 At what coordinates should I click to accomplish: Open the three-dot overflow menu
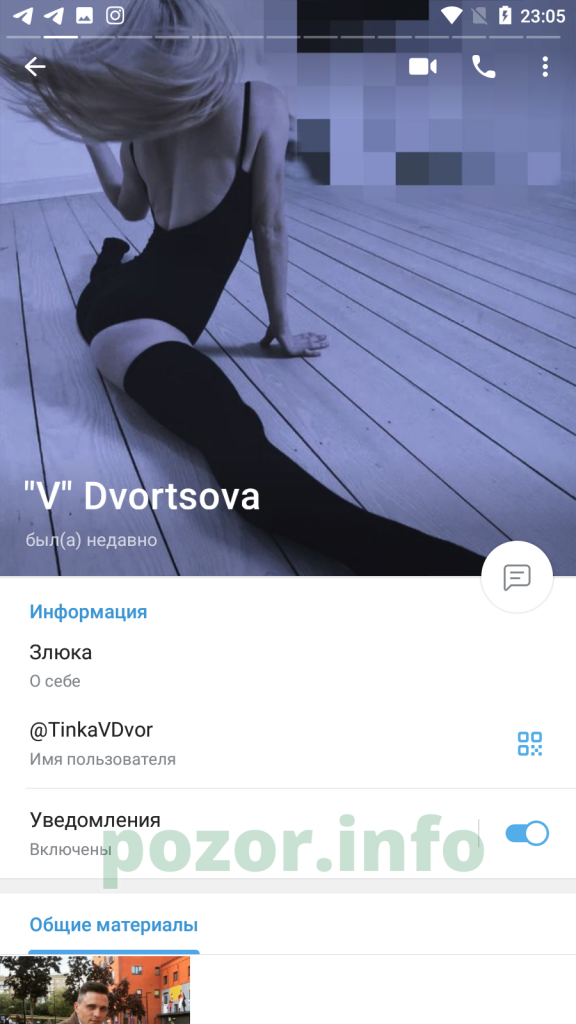point(545,67)
